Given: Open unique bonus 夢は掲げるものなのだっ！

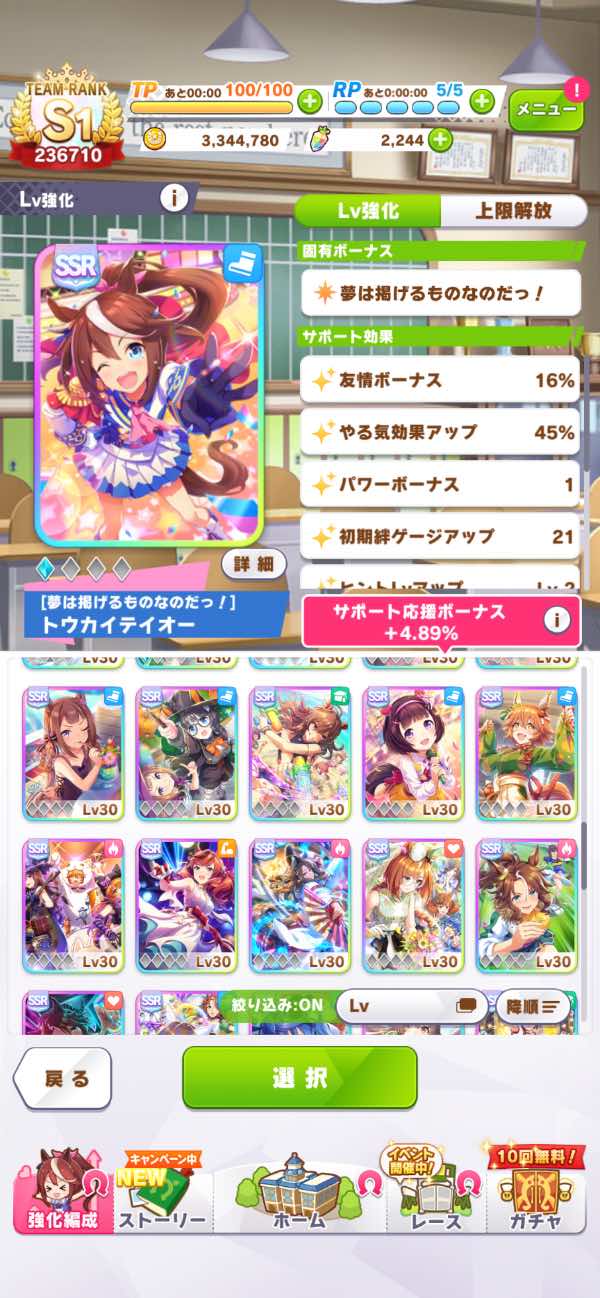Looking at the screenshot, I should [440, 294].
